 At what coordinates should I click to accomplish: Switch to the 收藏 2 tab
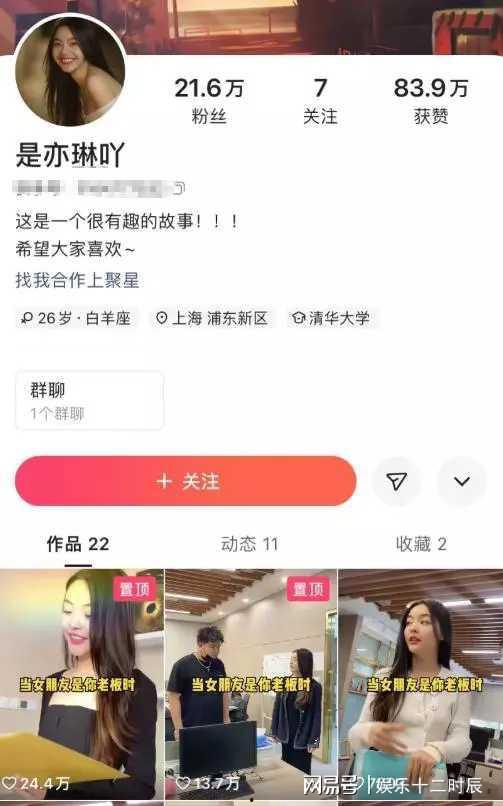[421, 544]
